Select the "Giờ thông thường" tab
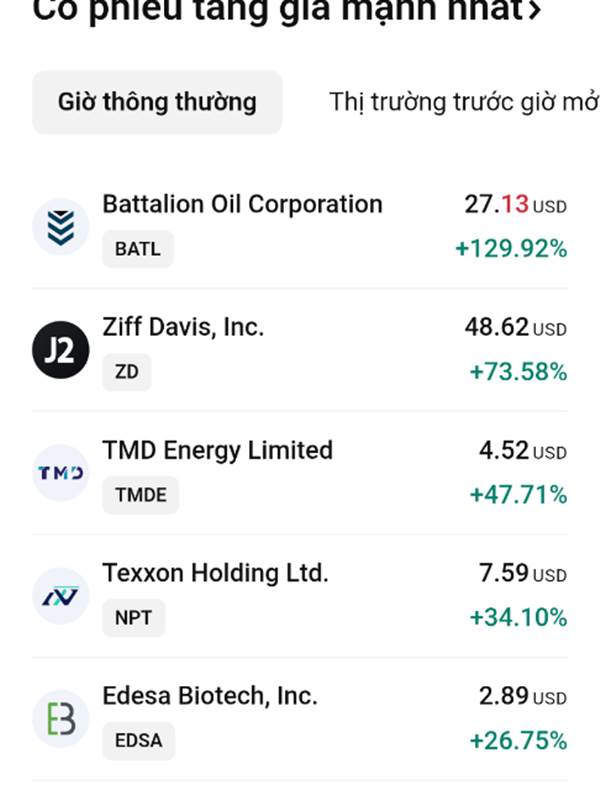600x800 pixels. point(157,102)
